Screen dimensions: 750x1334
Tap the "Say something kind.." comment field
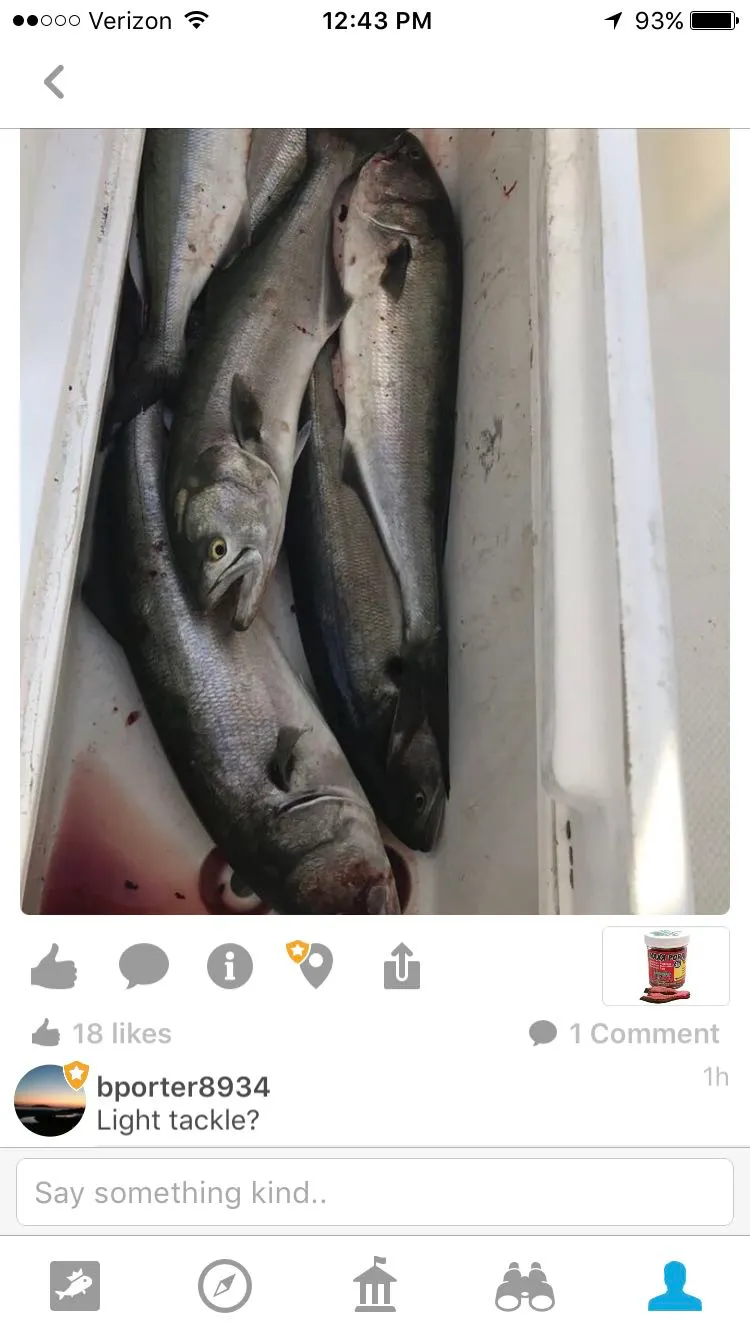coord(375,1192)
